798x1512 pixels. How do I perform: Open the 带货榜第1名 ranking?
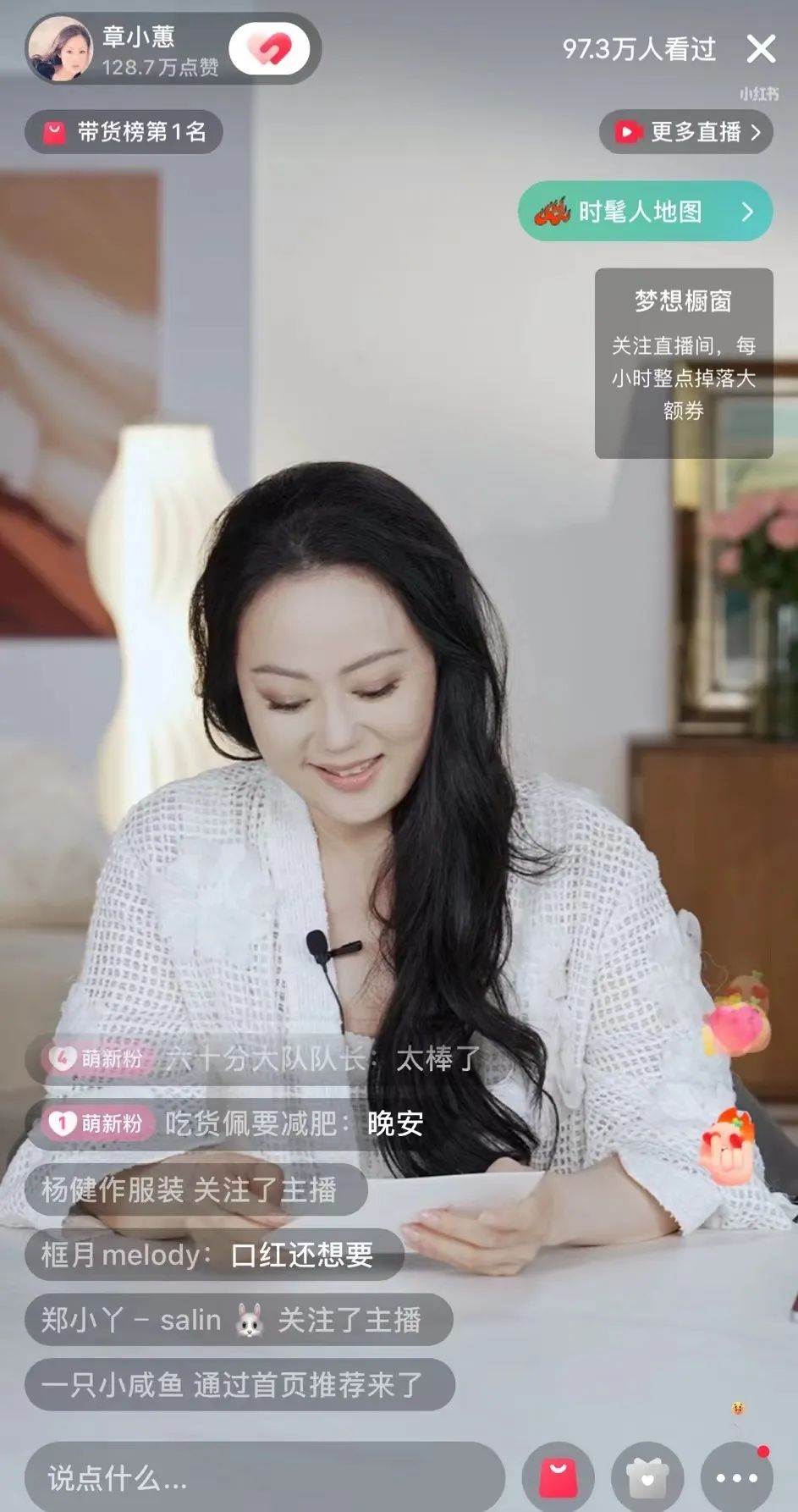point(124,132)
